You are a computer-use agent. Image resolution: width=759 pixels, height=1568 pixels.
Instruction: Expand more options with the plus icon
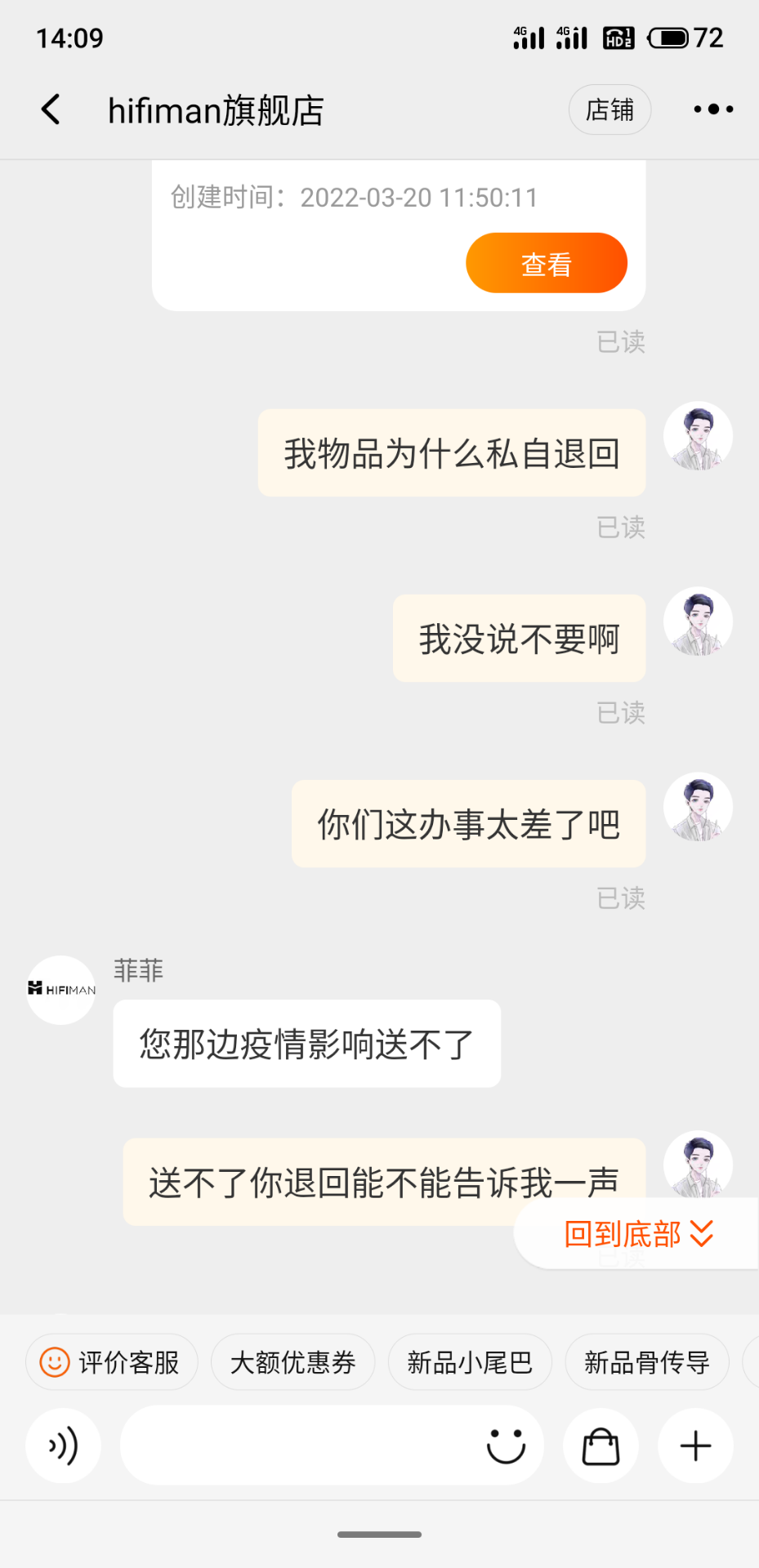coord(695,1445)
